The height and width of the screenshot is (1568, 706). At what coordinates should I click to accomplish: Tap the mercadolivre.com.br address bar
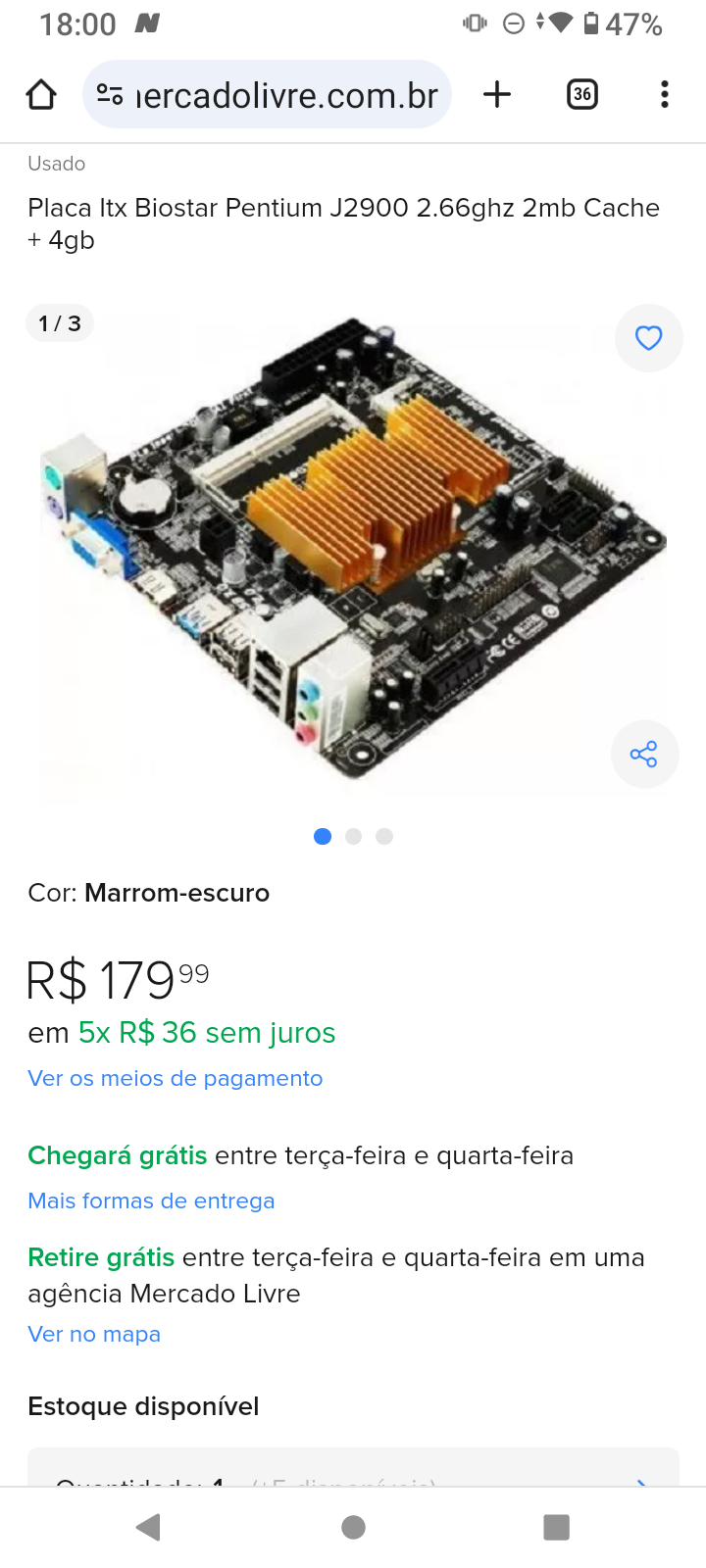click(267, 94)
